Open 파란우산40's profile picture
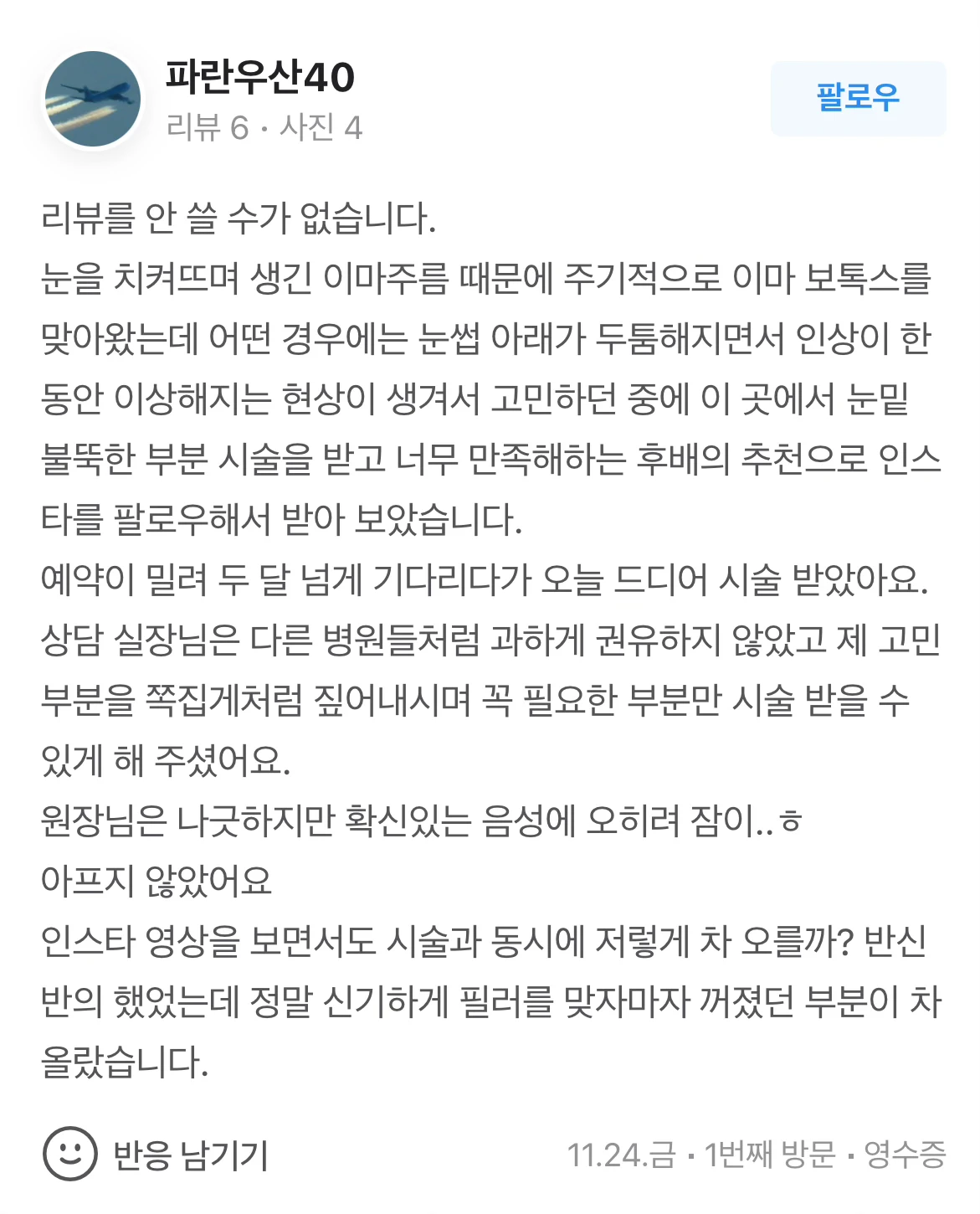980x1214 pixels. tap(92, 99)
